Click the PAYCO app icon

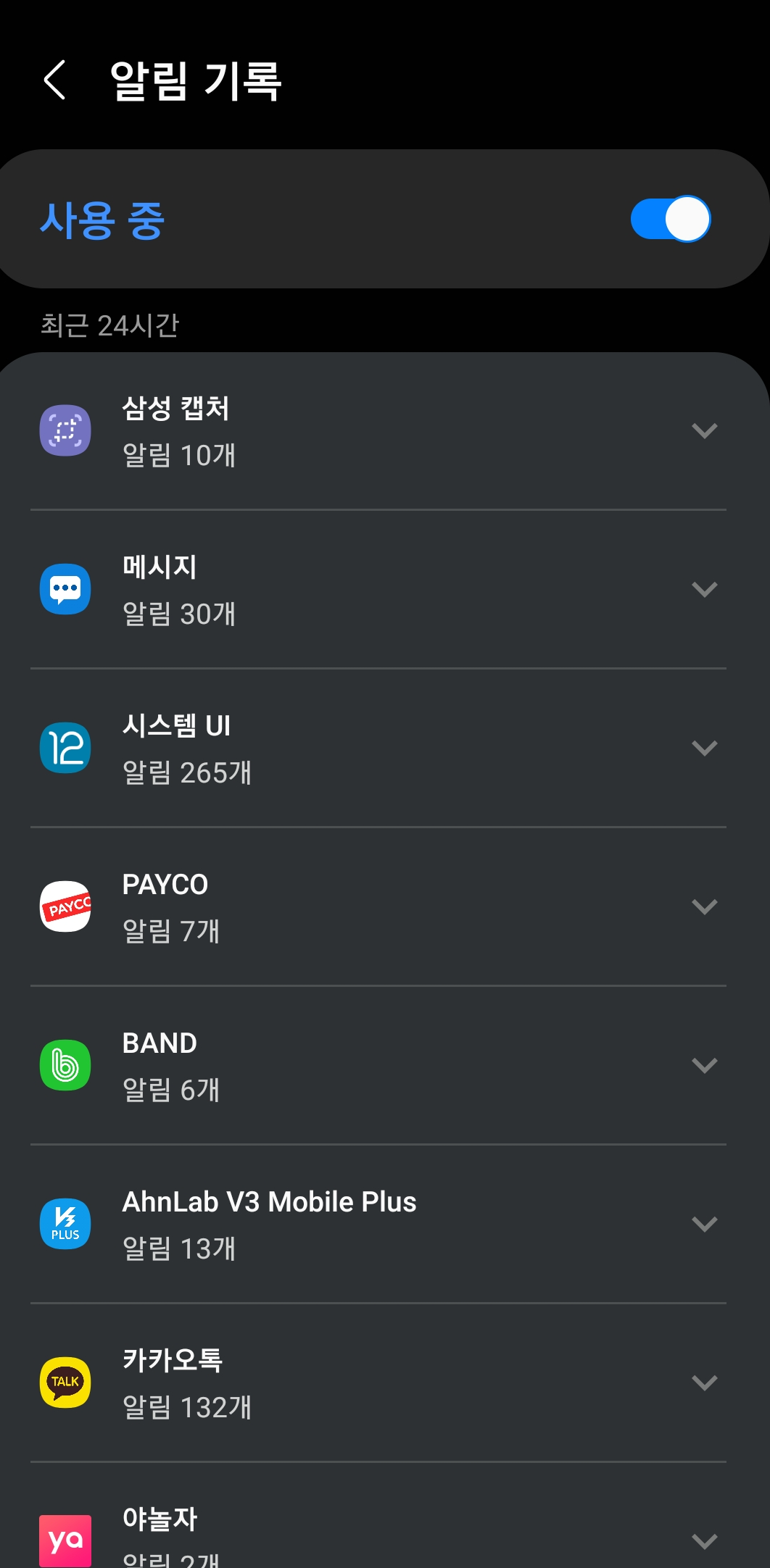point(65,906)
